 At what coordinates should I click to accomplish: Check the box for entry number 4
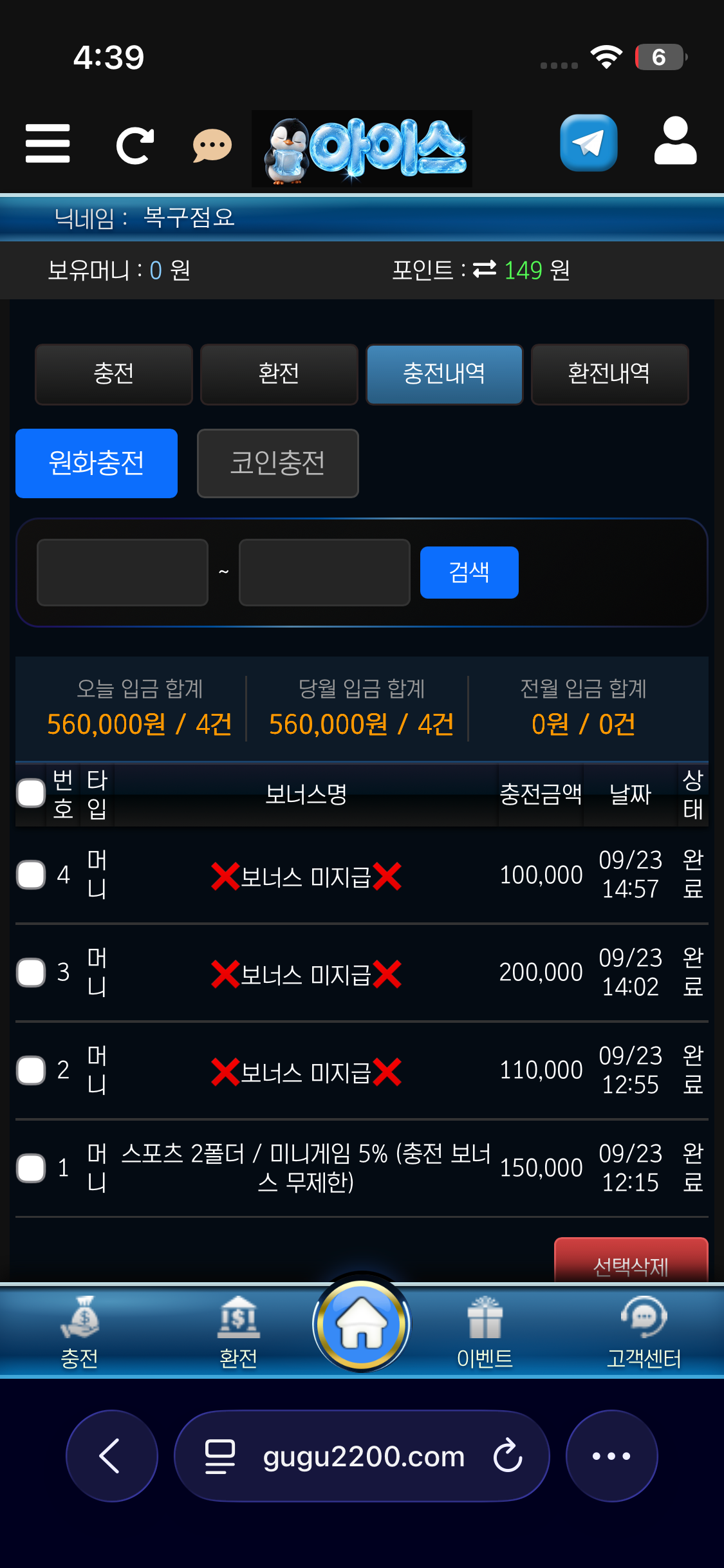pos(31,875)
